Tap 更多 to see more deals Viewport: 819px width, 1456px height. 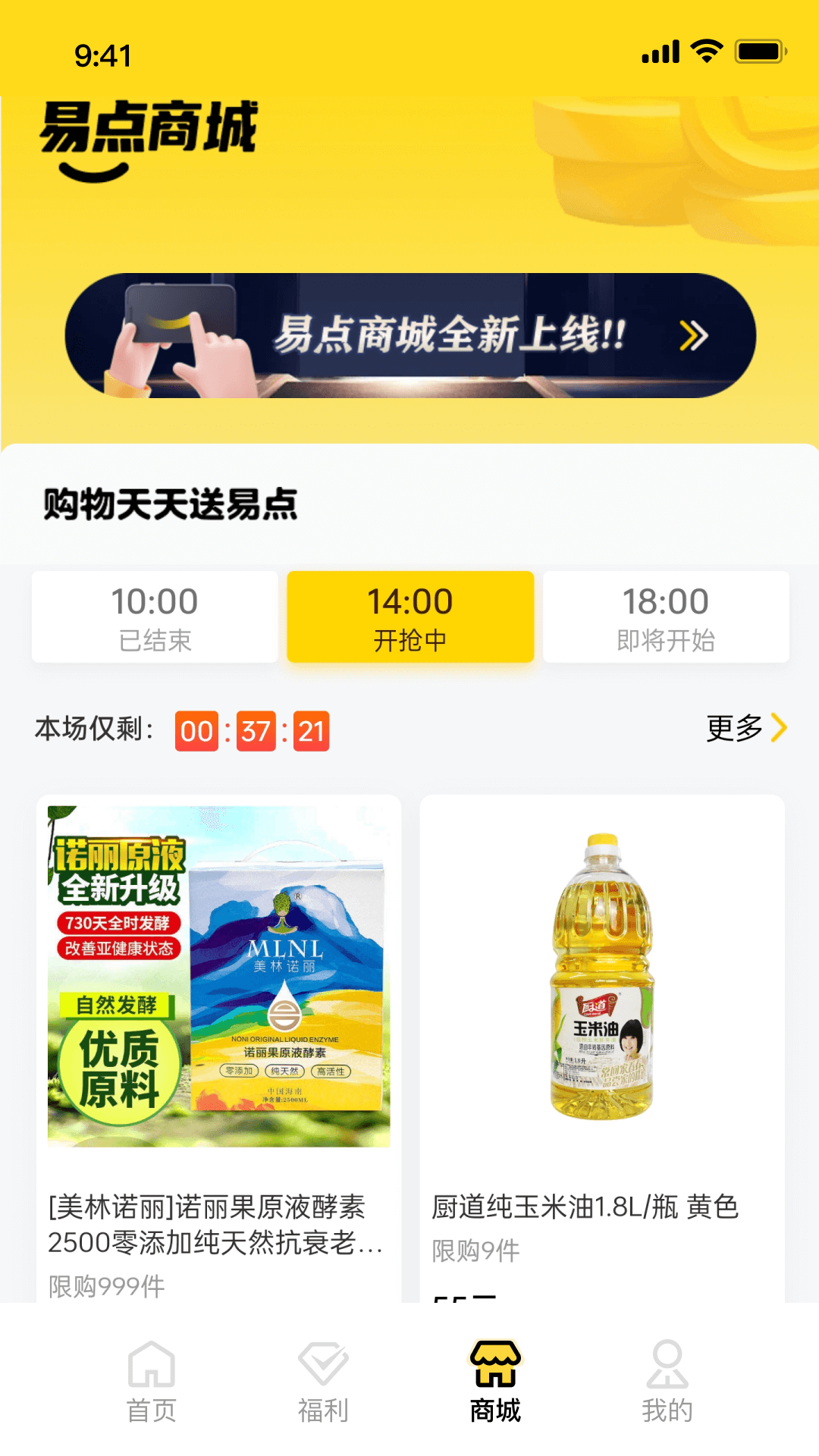point(746,728)
